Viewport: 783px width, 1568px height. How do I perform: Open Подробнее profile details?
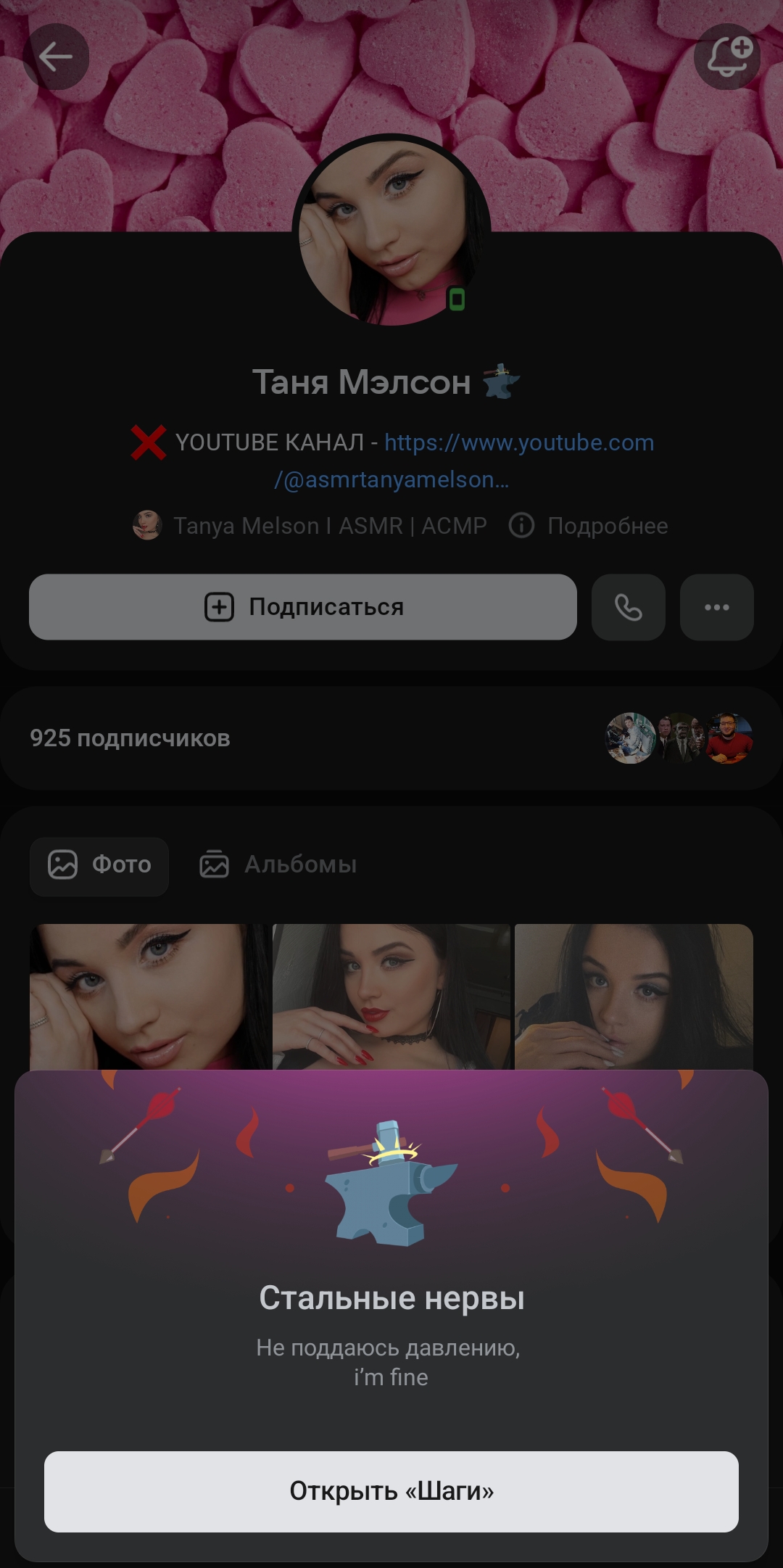click(589, 526)
